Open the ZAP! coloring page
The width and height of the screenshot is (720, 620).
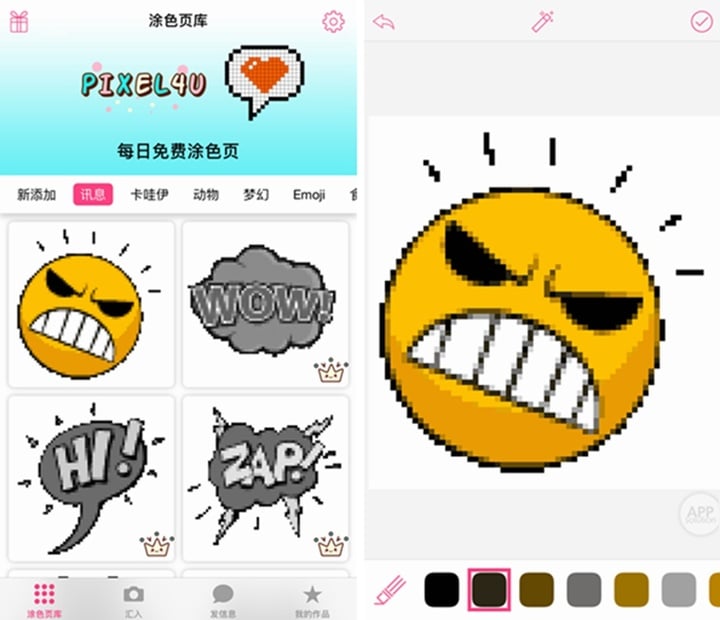266,478
